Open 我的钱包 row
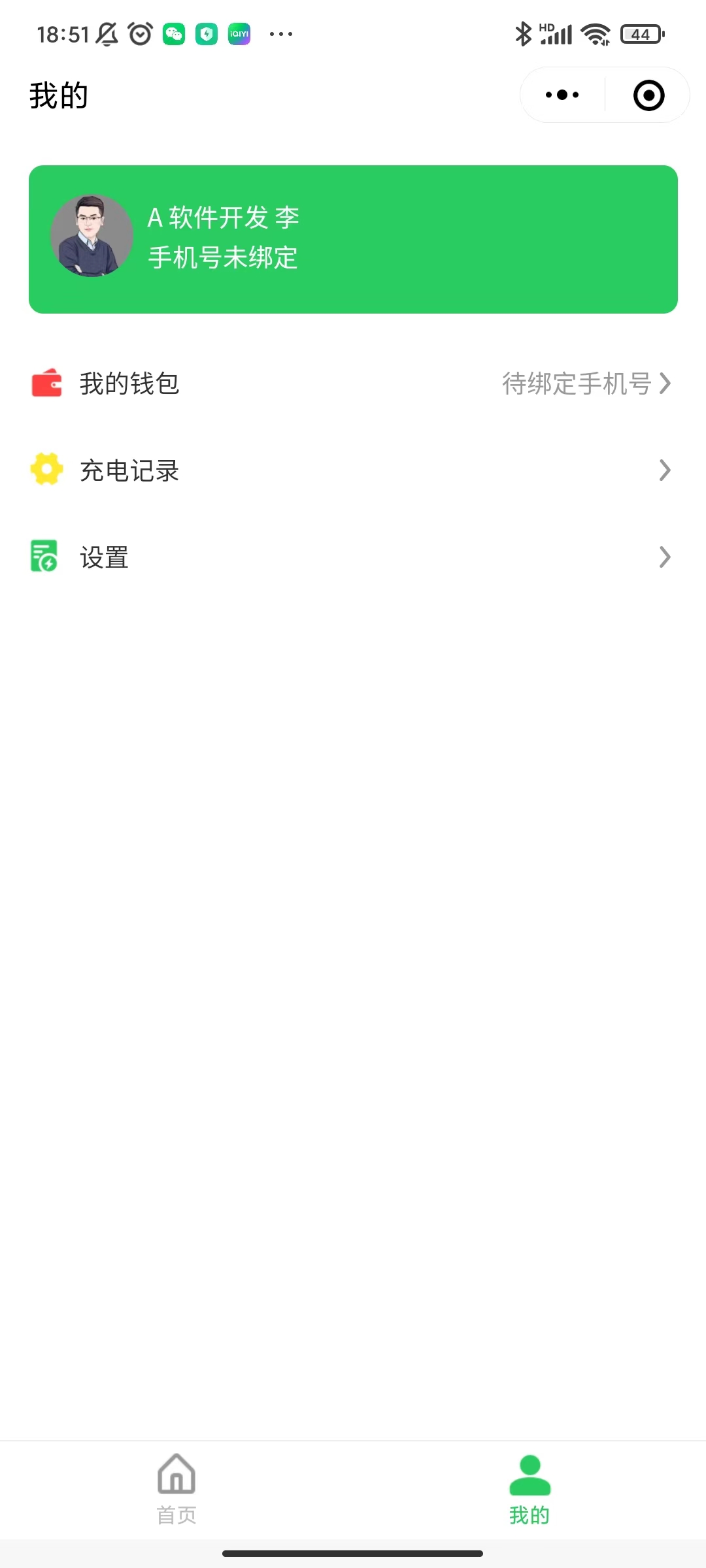Viewport: 706px width, 1568px height. [x=353, y=384]
